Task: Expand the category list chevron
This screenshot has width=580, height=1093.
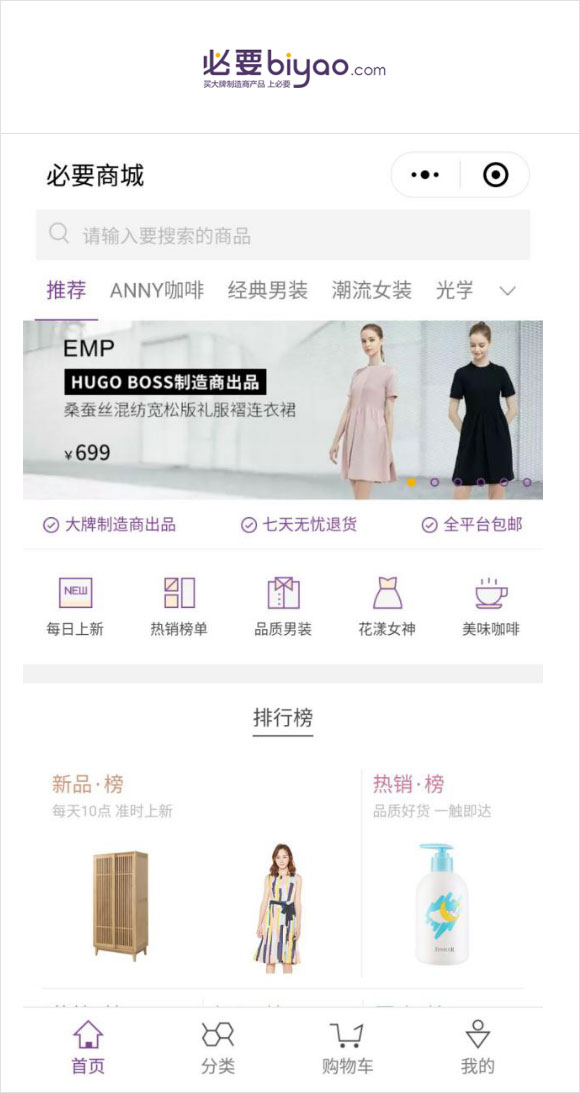Action: (x=508, y=291)
